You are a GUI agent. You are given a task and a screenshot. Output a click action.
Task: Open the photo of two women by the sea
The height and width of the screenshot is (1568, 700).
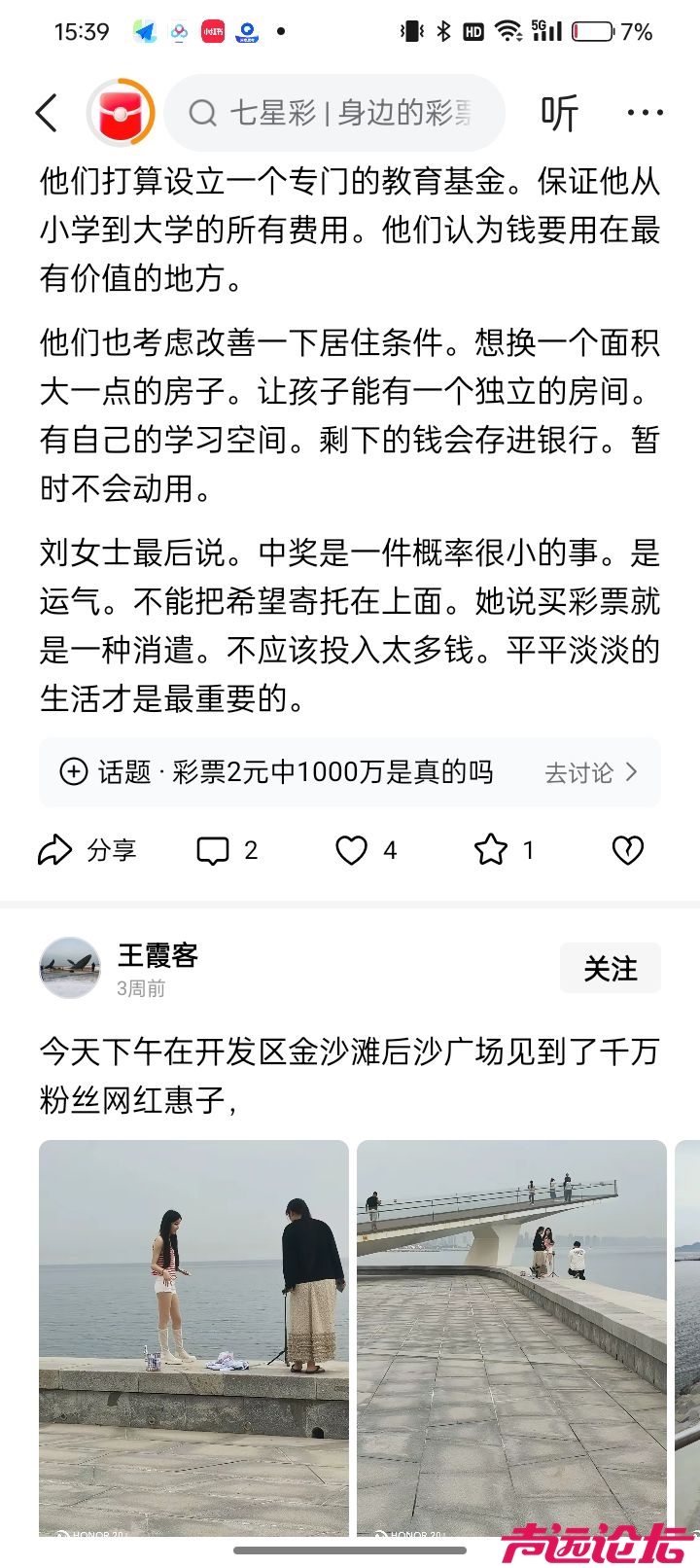[x=193, y=1337]
